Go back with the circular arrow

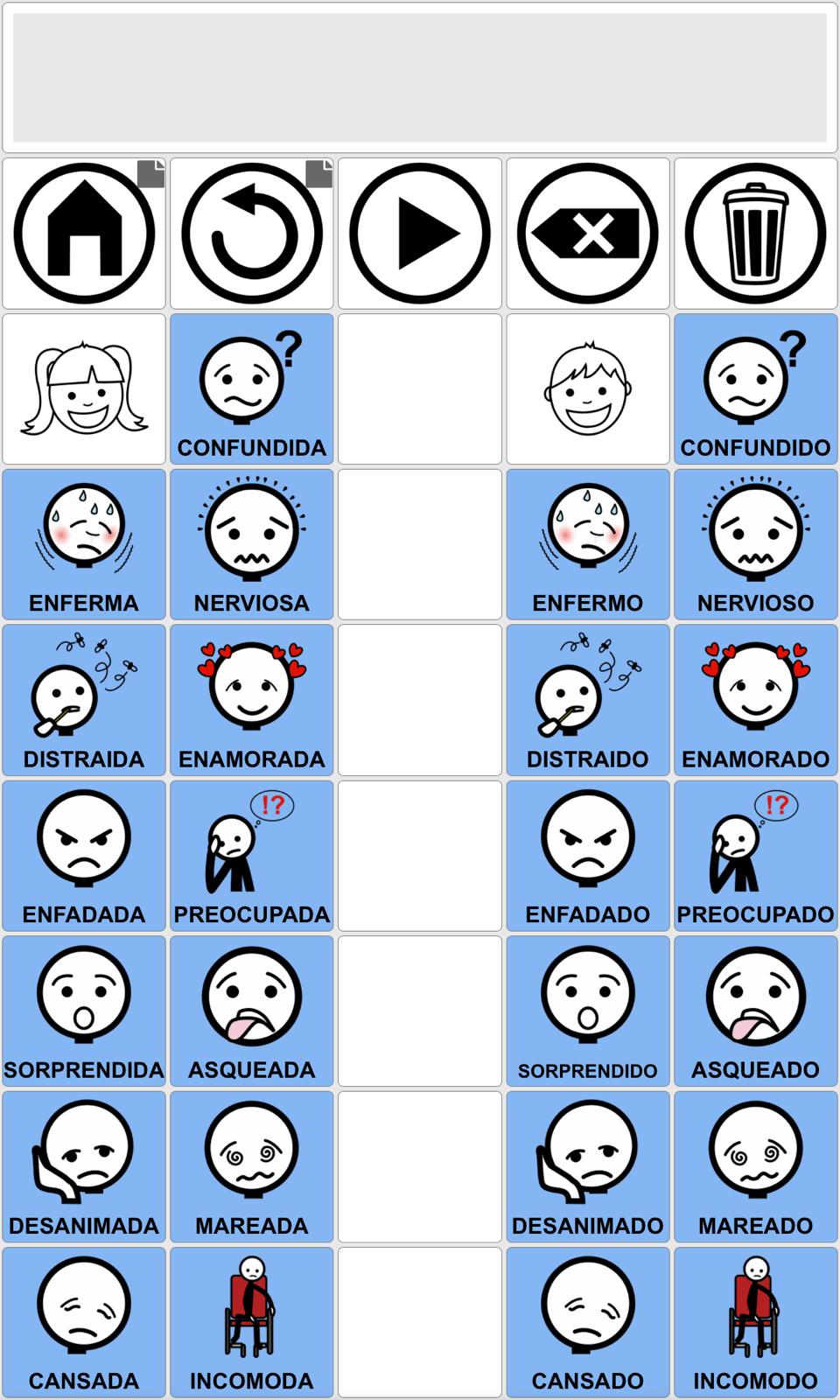coord(252,234)
